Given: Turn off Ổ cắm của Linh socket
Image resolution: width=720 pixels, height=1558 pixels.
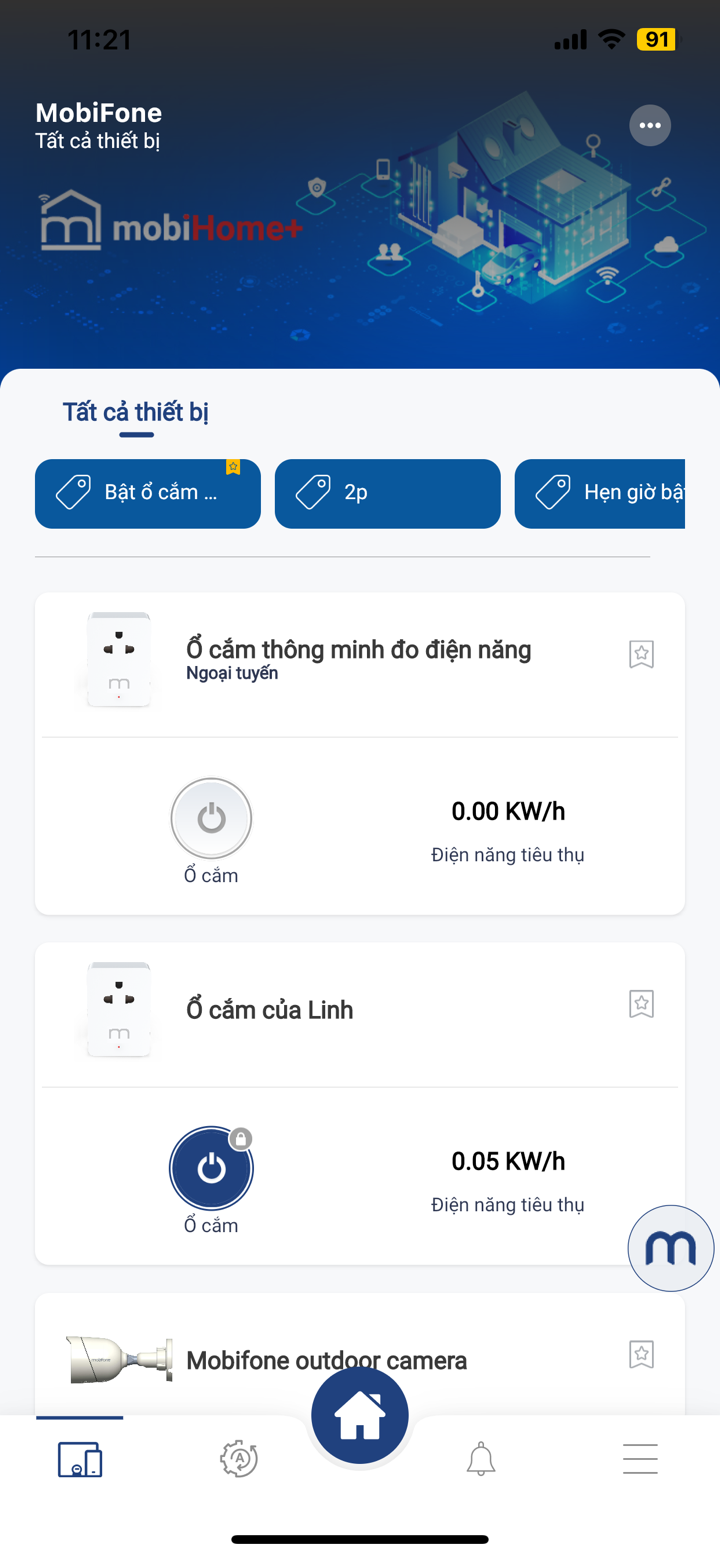Looking at the screenshot, I should click(211, 1167).
